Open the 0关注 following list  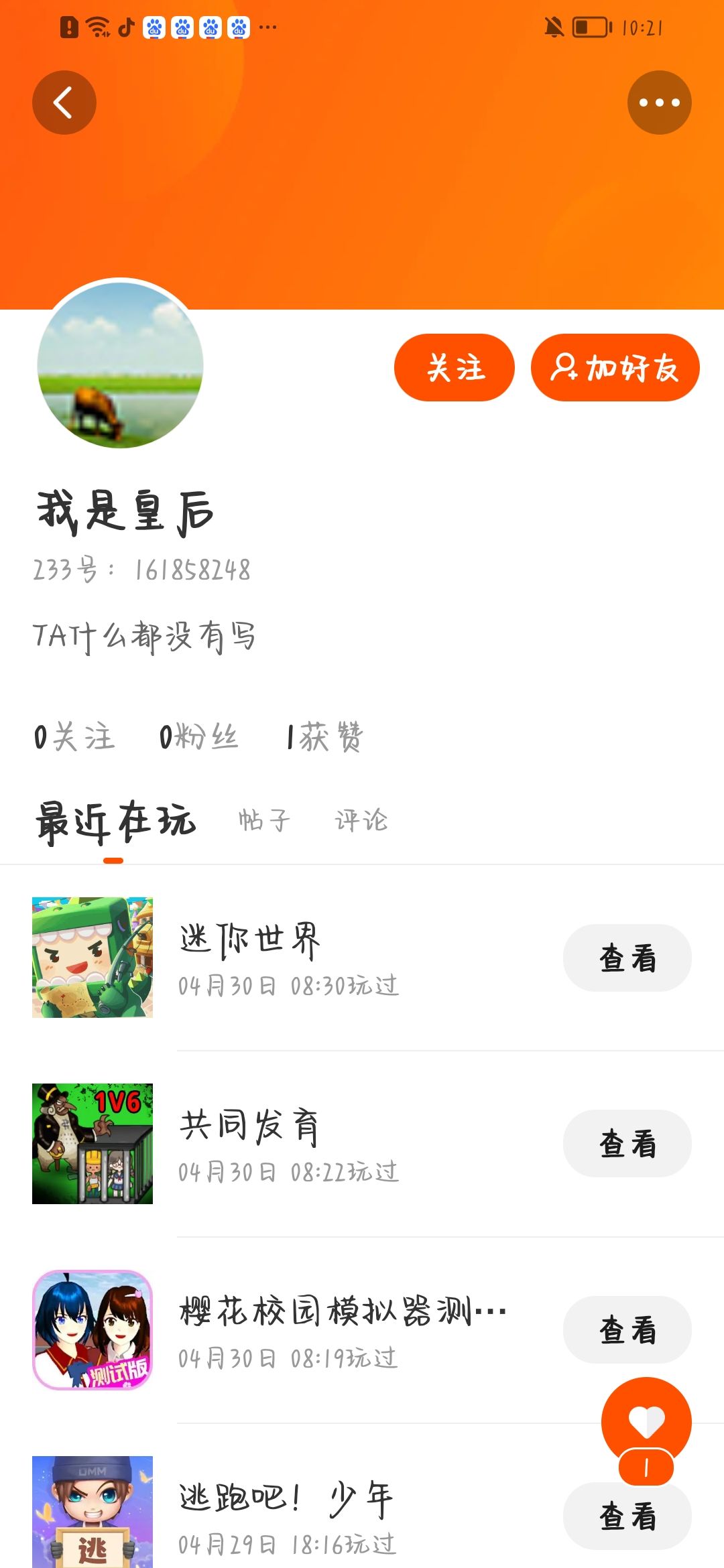pyautogui.click(x=74, y=737)
